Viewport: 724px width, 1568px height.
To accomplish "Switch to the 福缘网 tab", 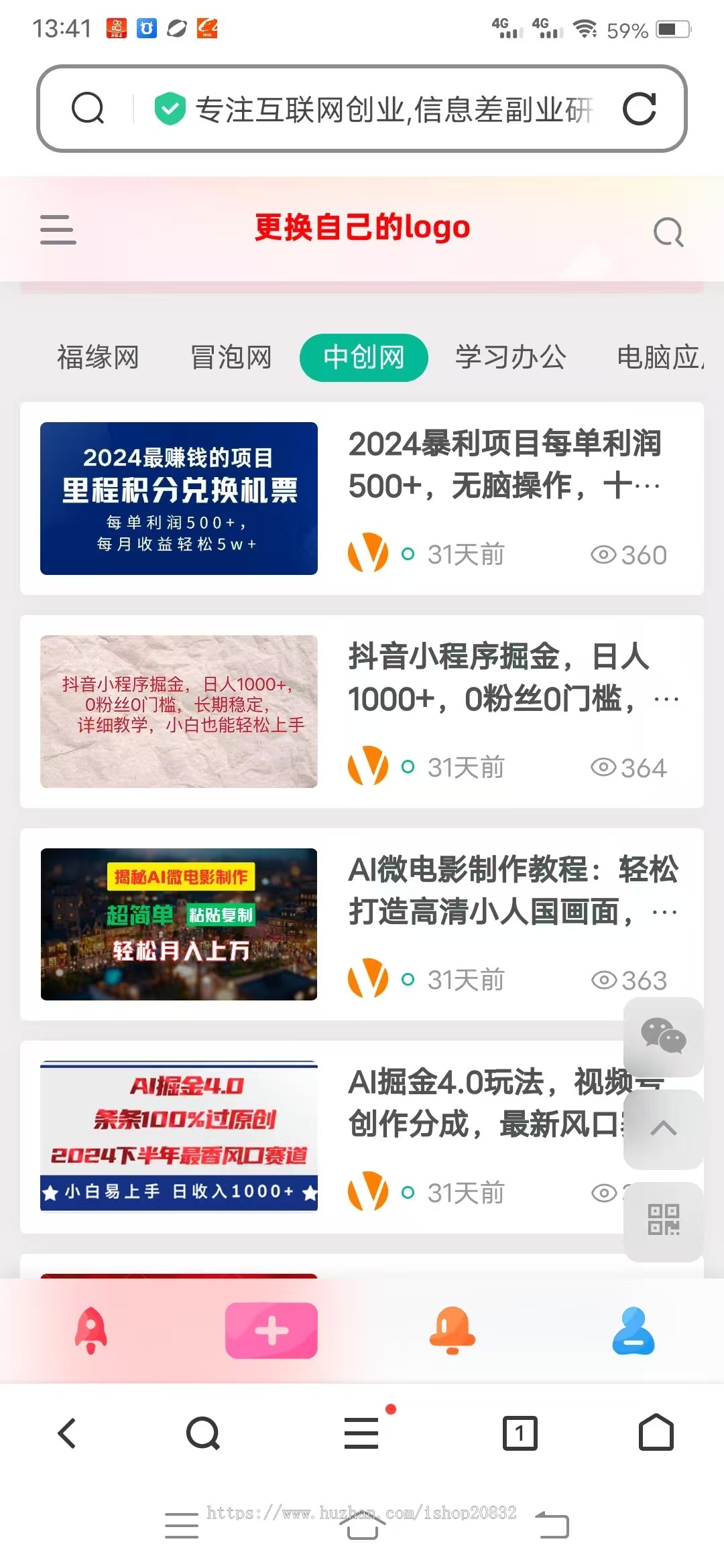I will [98, 357].
